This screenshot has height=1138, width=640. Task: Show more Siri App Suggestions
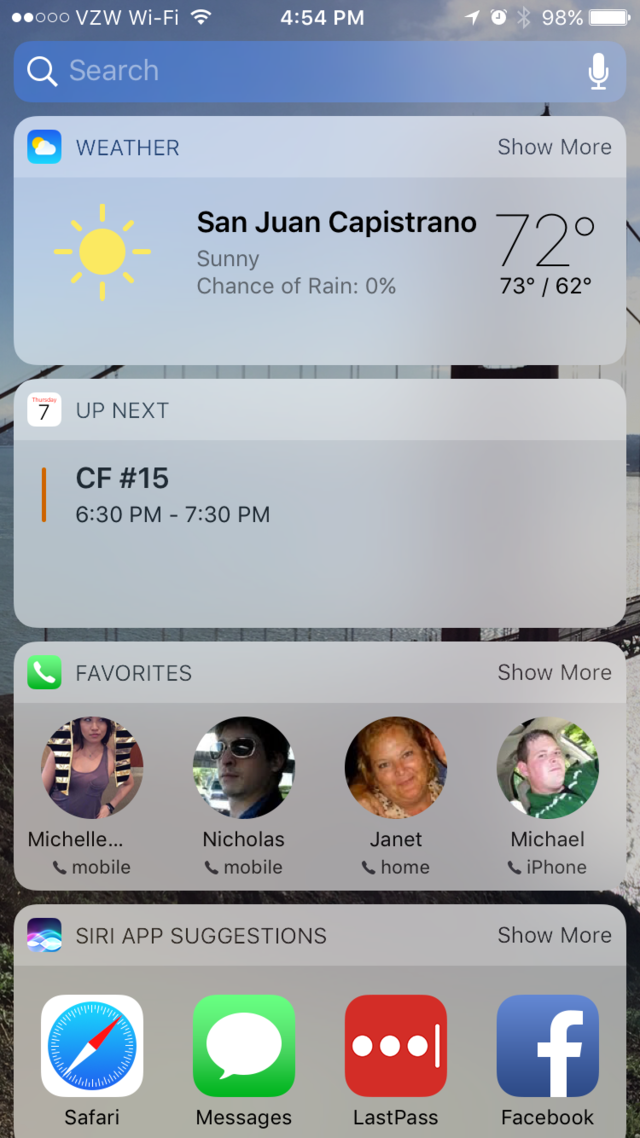pyautogui.click(x=554, y=935)
